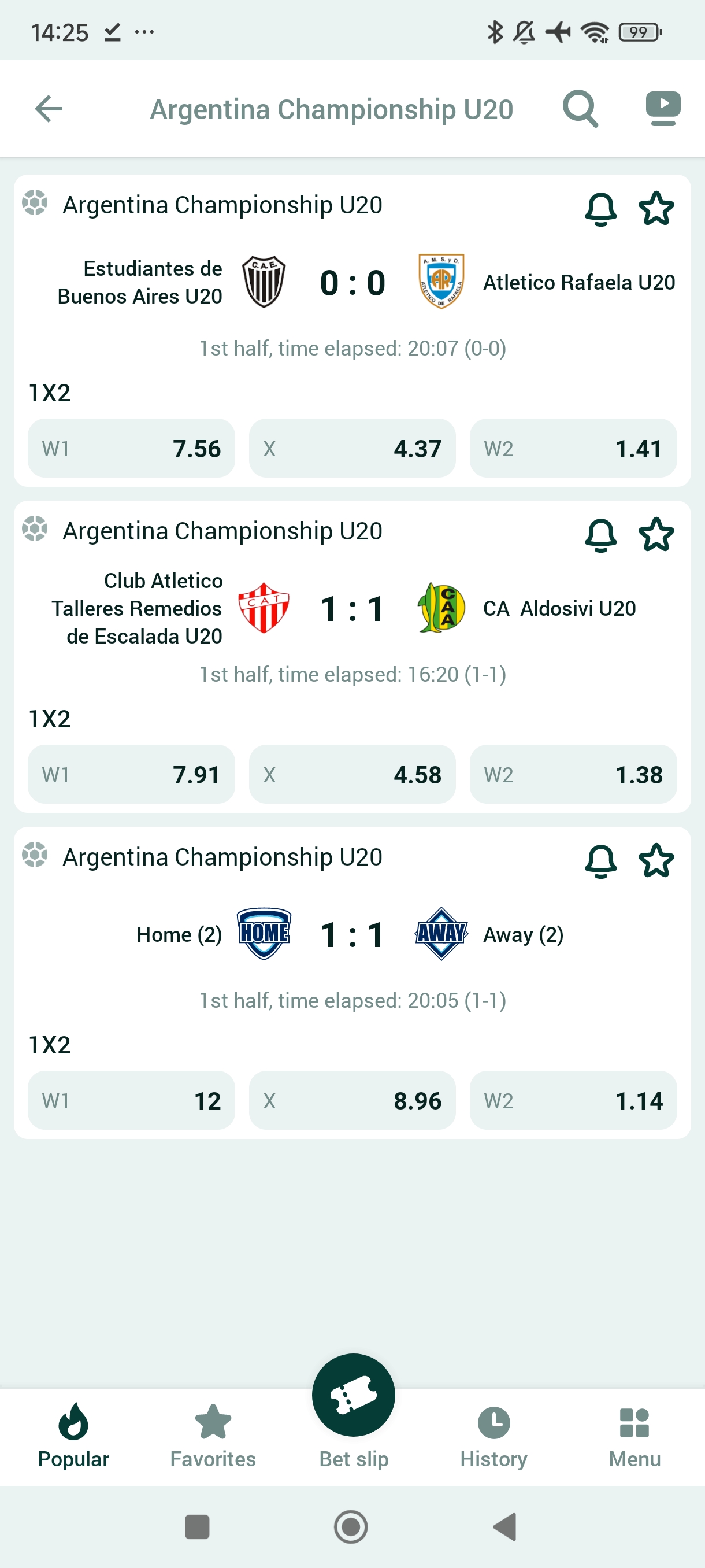Star the Talleres vs CA Aldosivi match
The width and height of the screenshot is (705, 1568).
click(x=656, y=535)
